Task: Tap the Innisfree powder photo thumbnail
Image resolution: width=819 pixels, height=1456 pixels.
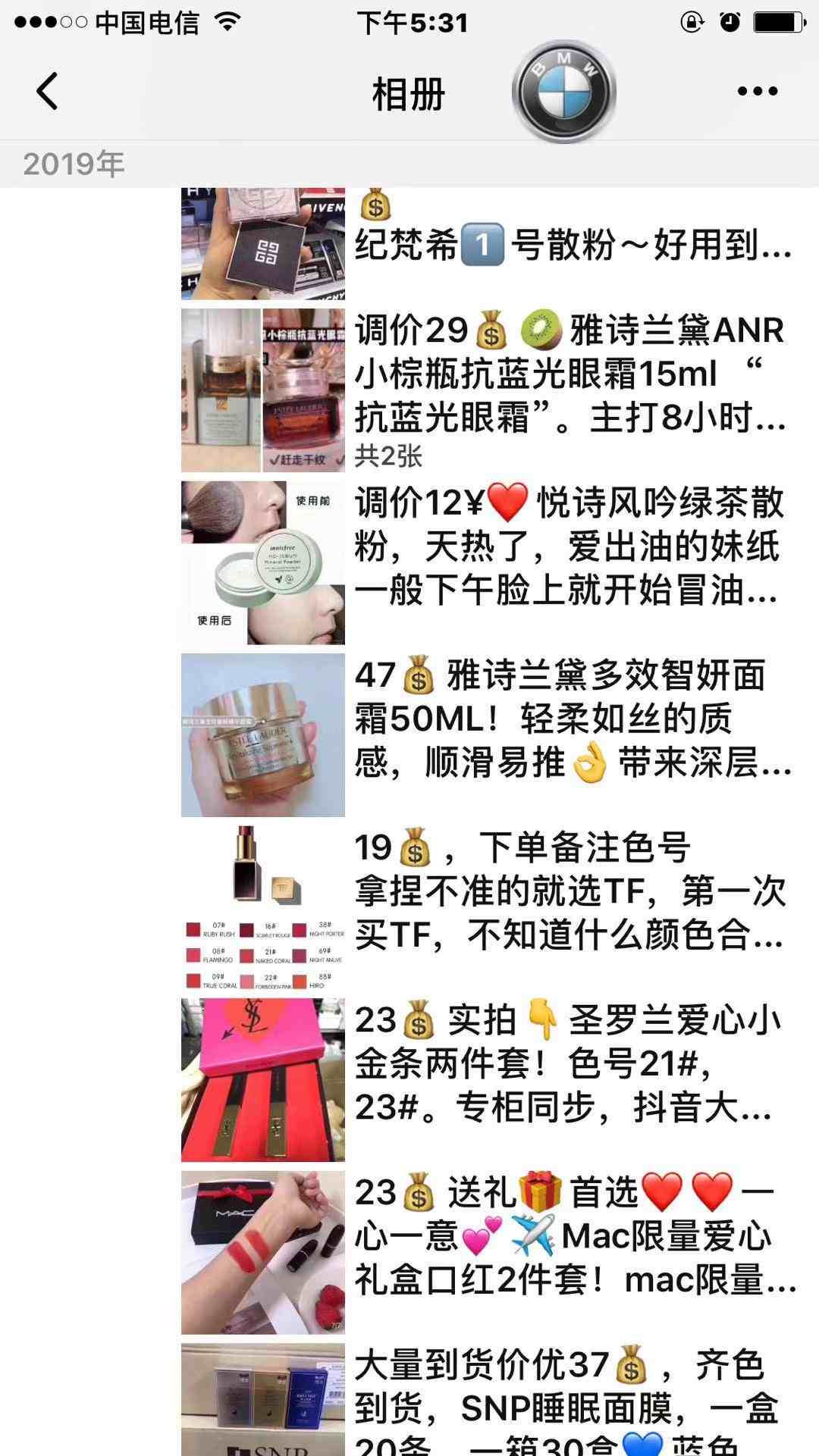Action: (x=262, y=562)
